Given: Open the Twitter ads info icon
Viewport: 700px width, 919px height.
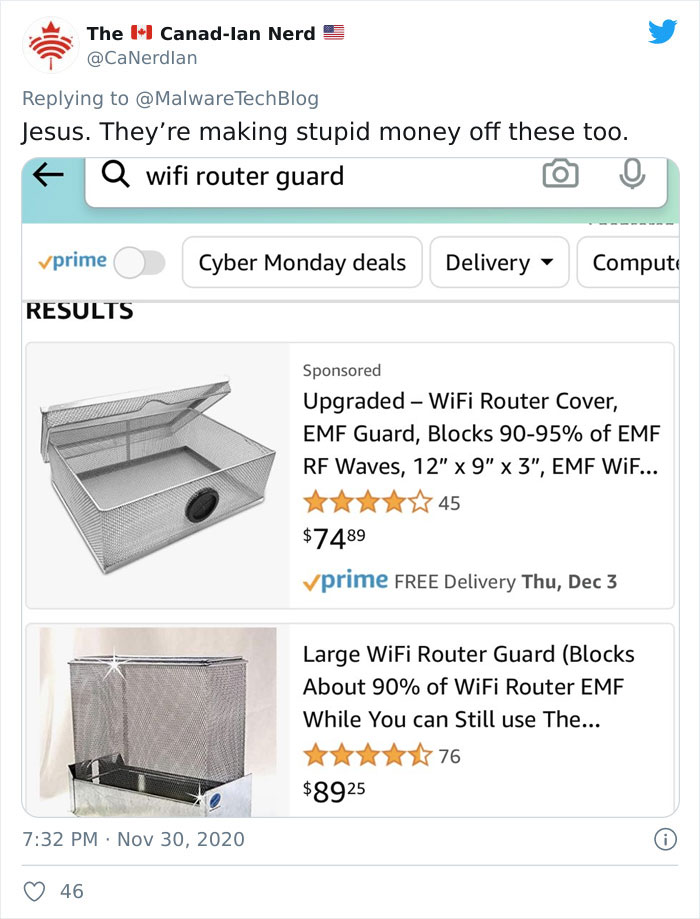Looking at the screenshot, I should coord(665,840).
